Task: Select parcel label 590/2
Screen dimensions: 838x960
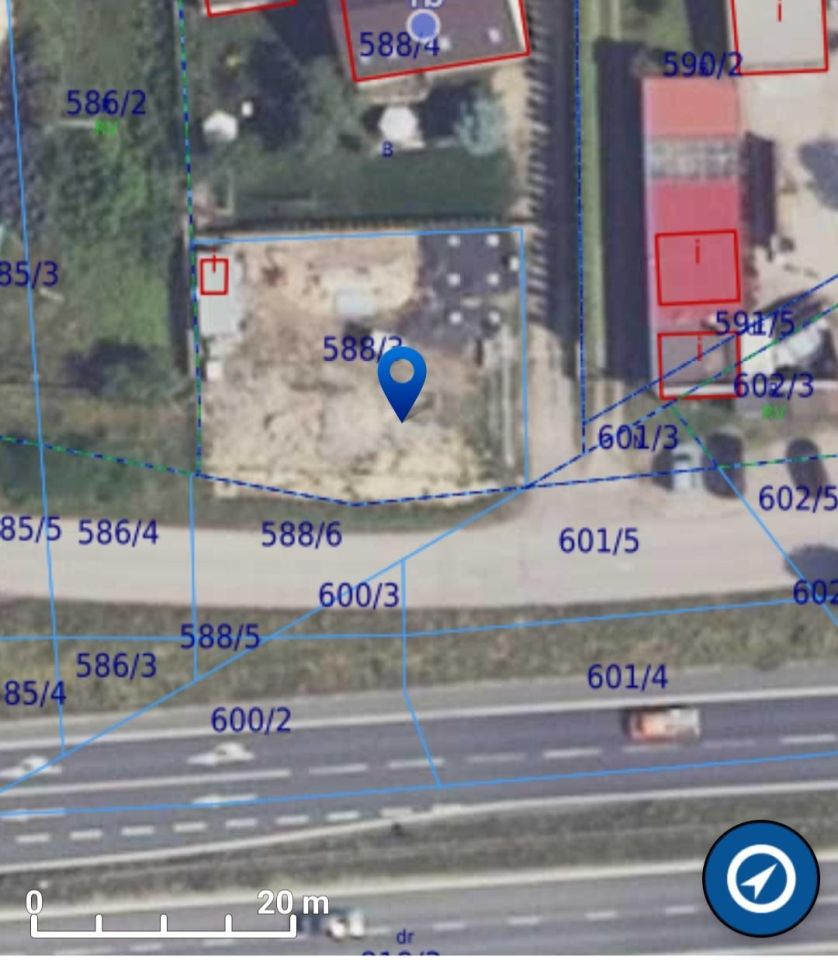Action: (x=700, y=63)
